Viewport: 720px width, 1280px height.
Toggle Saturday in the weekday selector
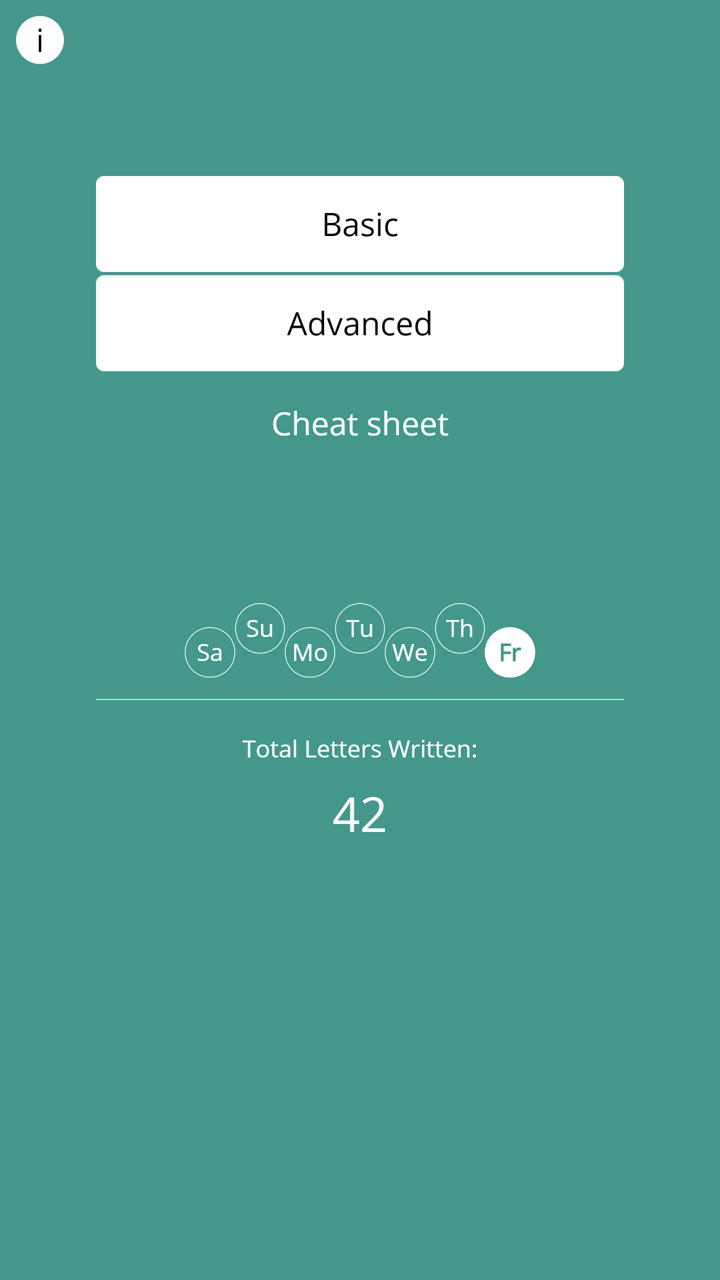[210, 652]
